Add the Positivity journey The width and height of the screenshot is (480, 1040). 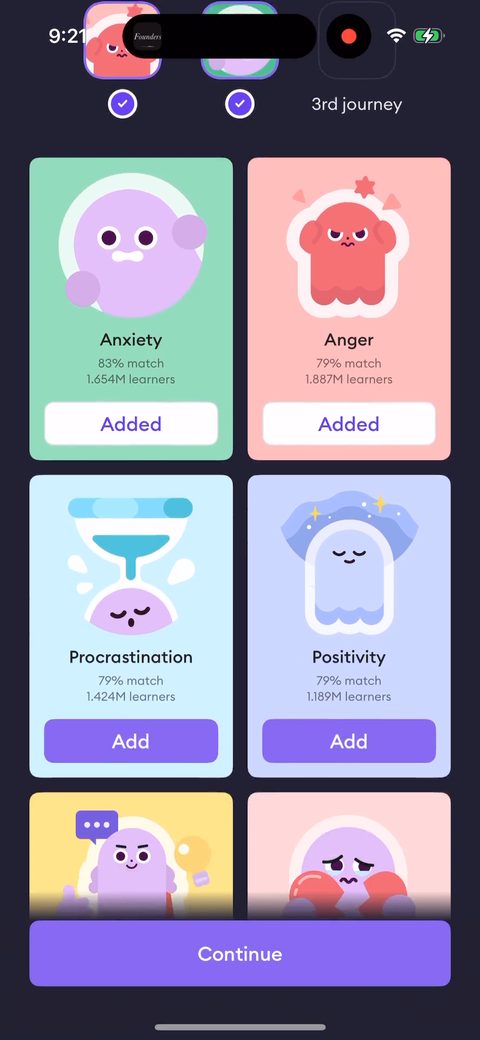(349, 741)
